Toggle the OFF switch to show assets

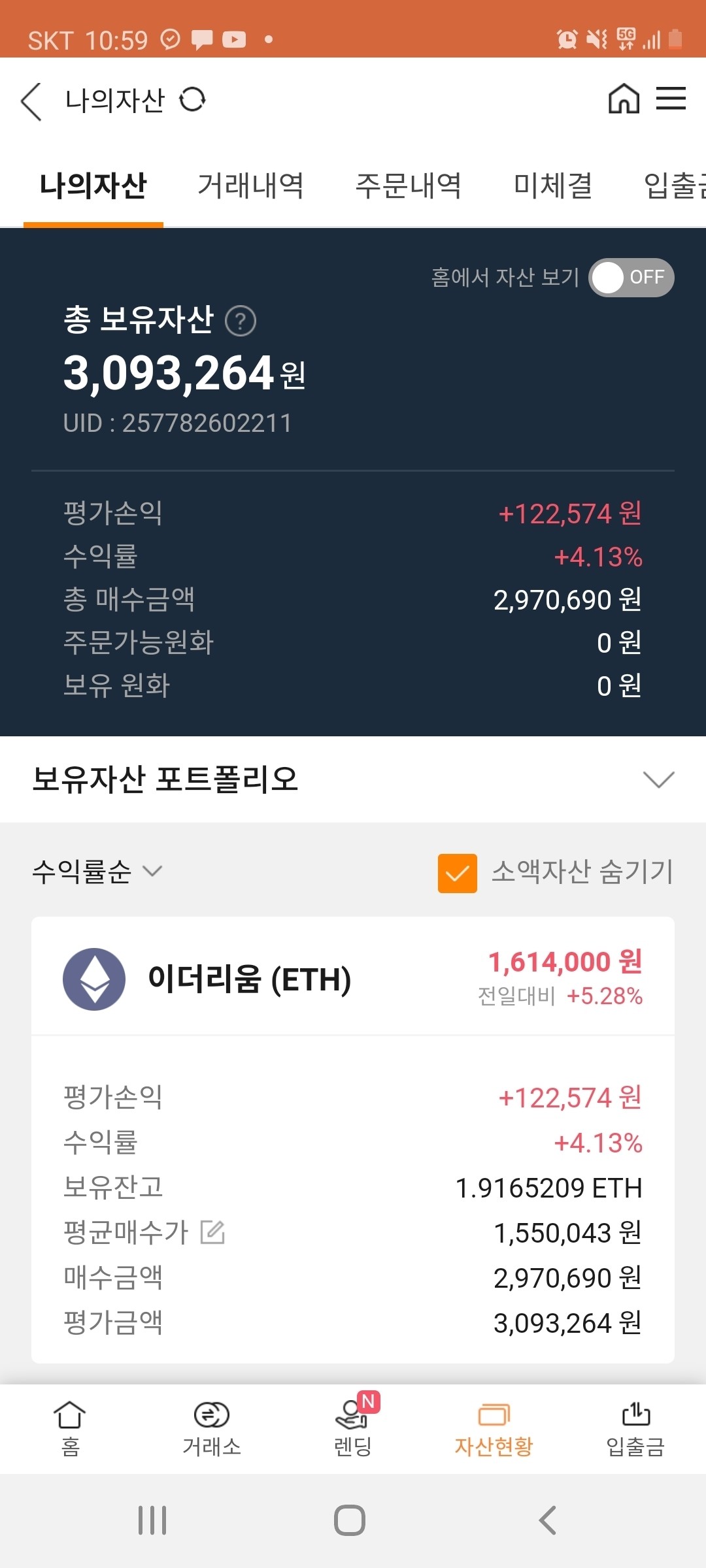pos(631,278)
